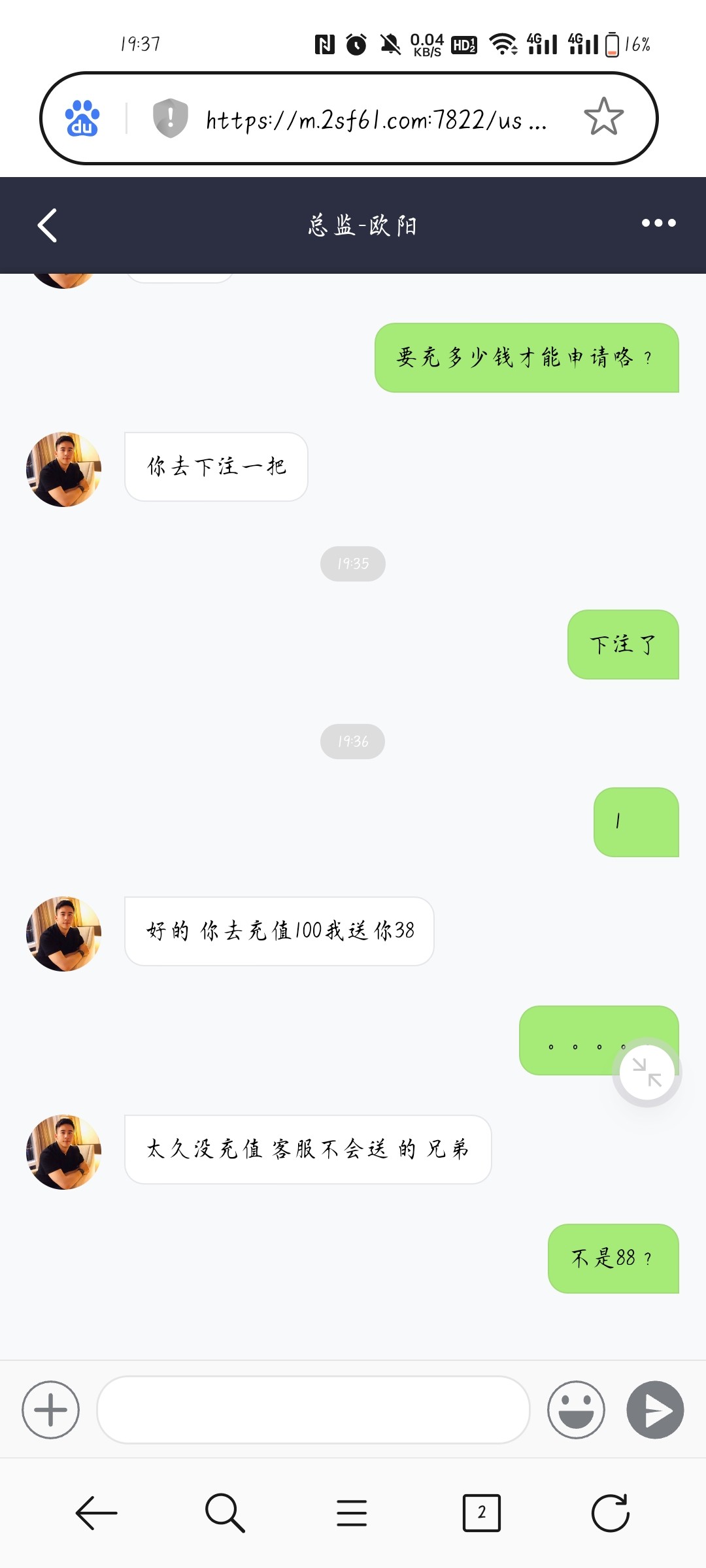Viewport: 706px width, 1568px height.
Task: Show the two open browser tabs
Action: 481,1512
